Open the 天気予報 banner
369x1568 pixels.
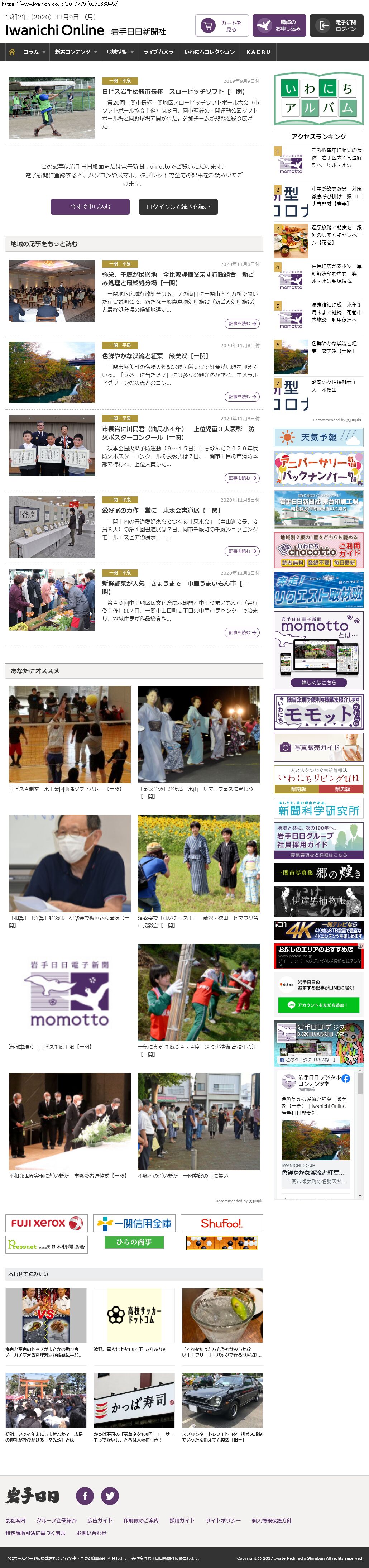(x=318, y=437)
